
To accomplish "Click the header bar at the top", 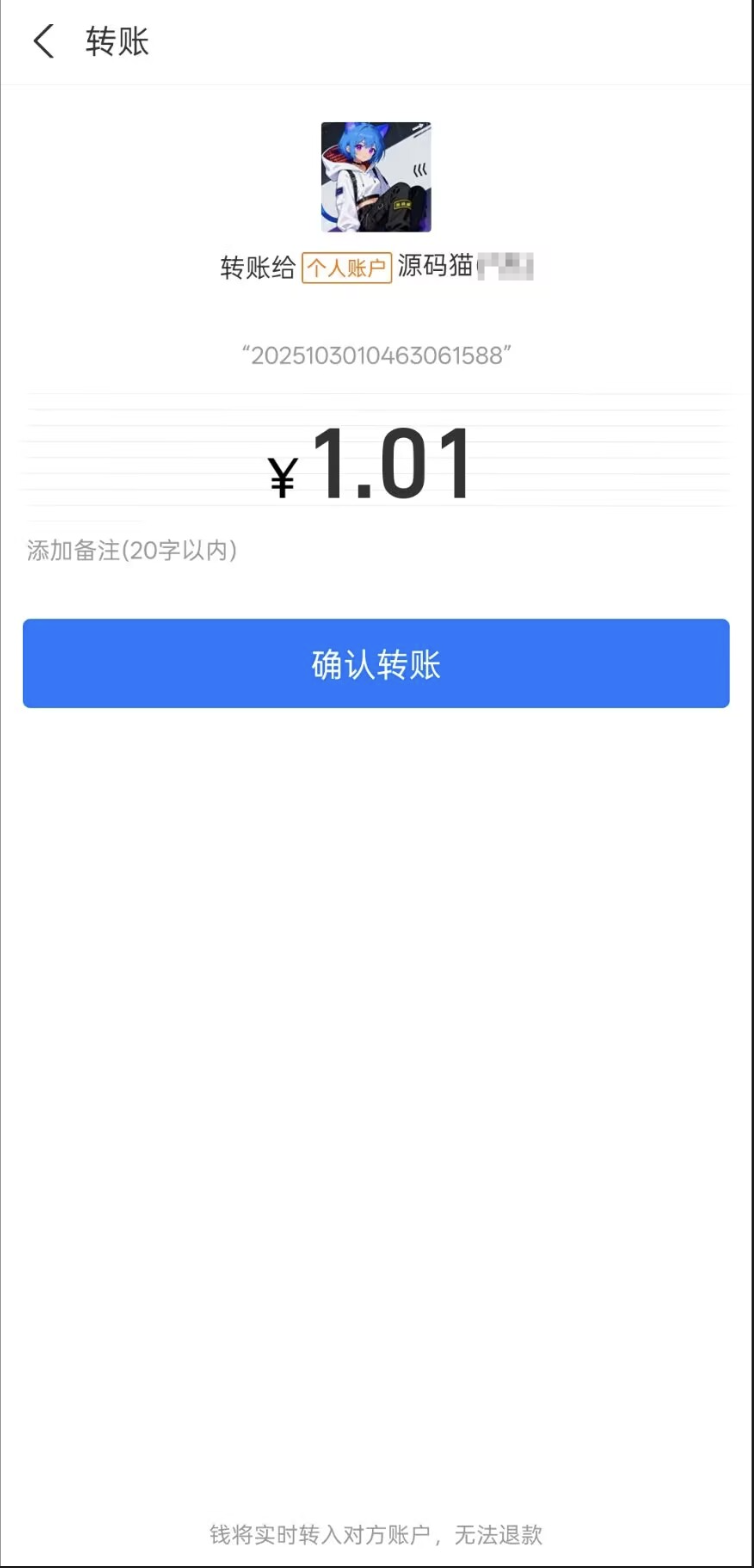I will (x=377, y=42).
